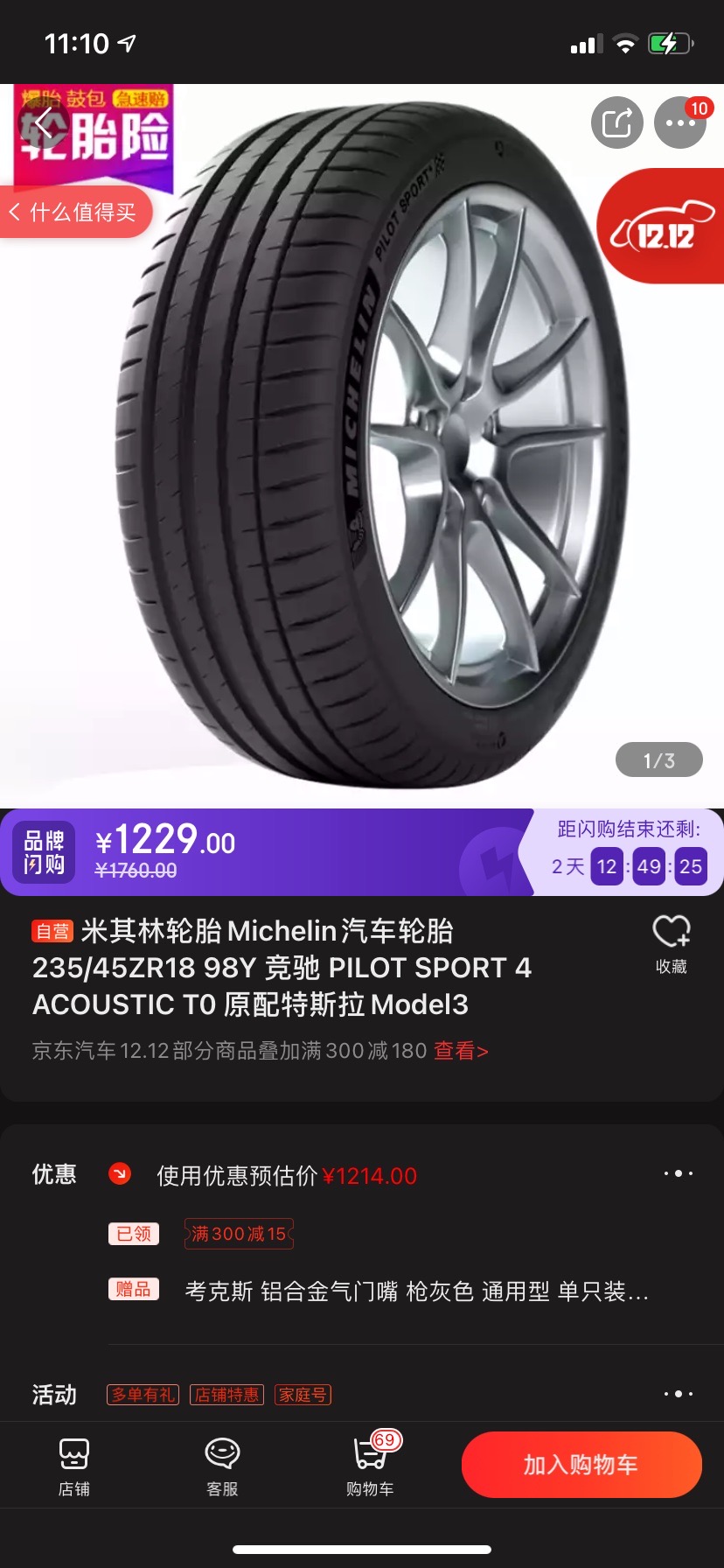Open the more options icon showing 10 messages

click(x=679, y=122)
